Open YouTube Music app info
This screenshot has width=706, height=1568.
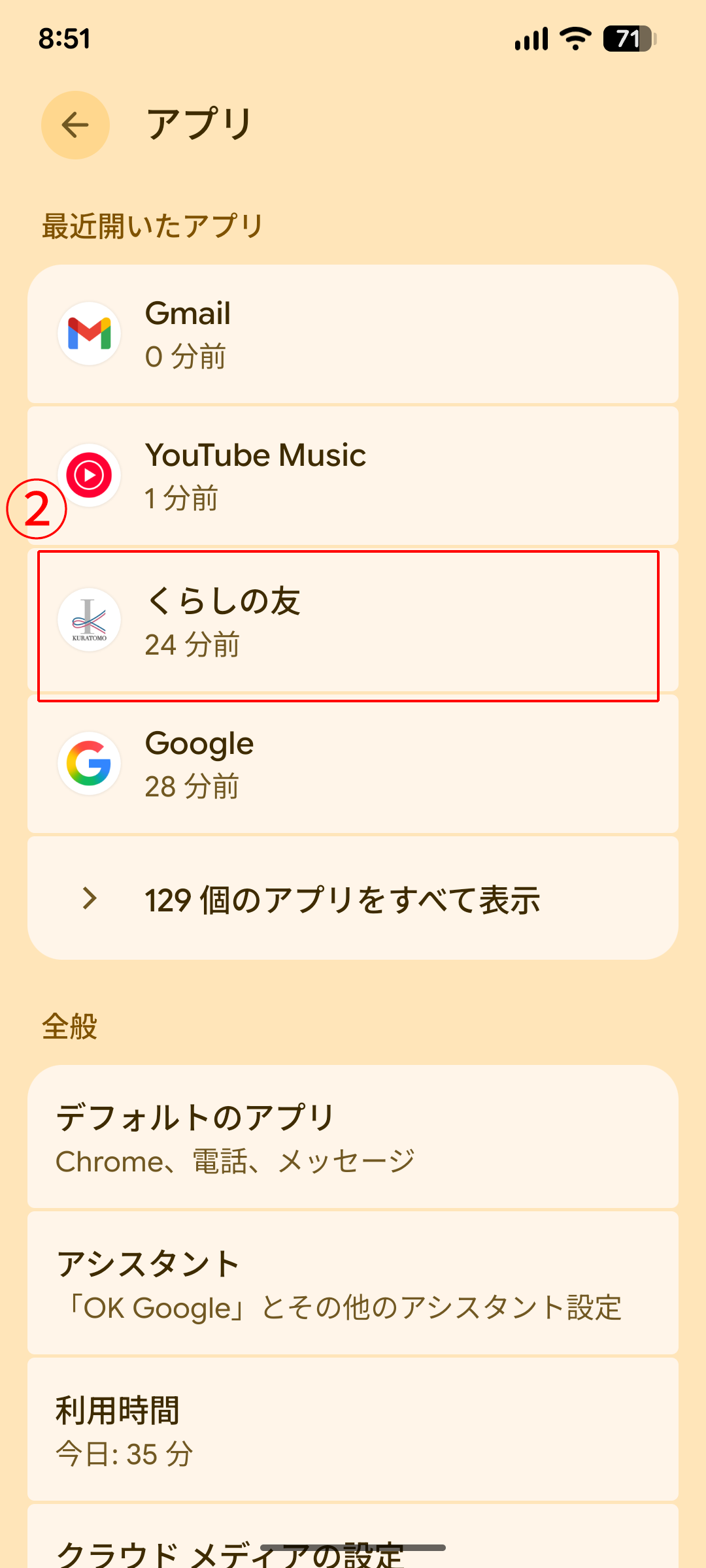353,476
